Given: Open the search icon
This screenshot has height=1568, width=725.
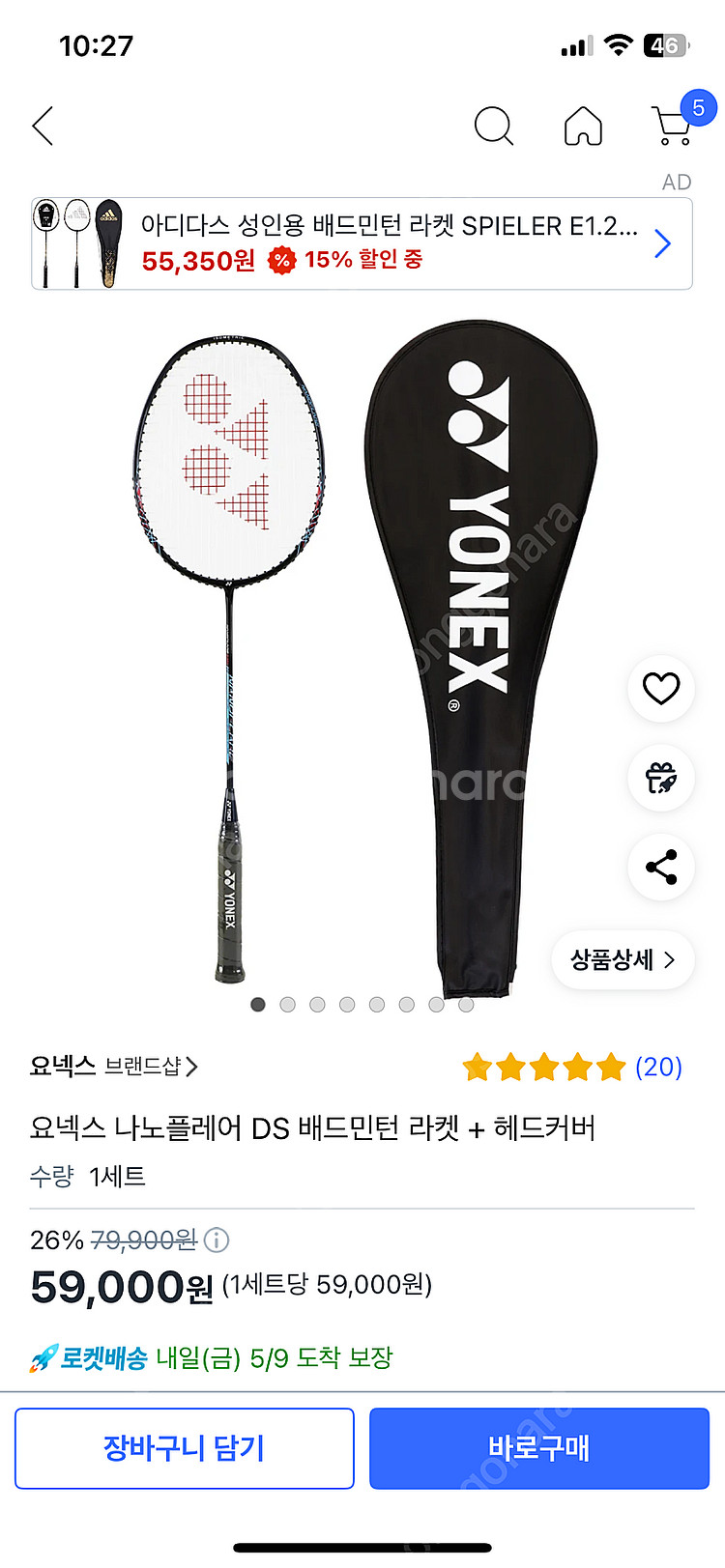Looking at the screenshot, I should [493, 126].
